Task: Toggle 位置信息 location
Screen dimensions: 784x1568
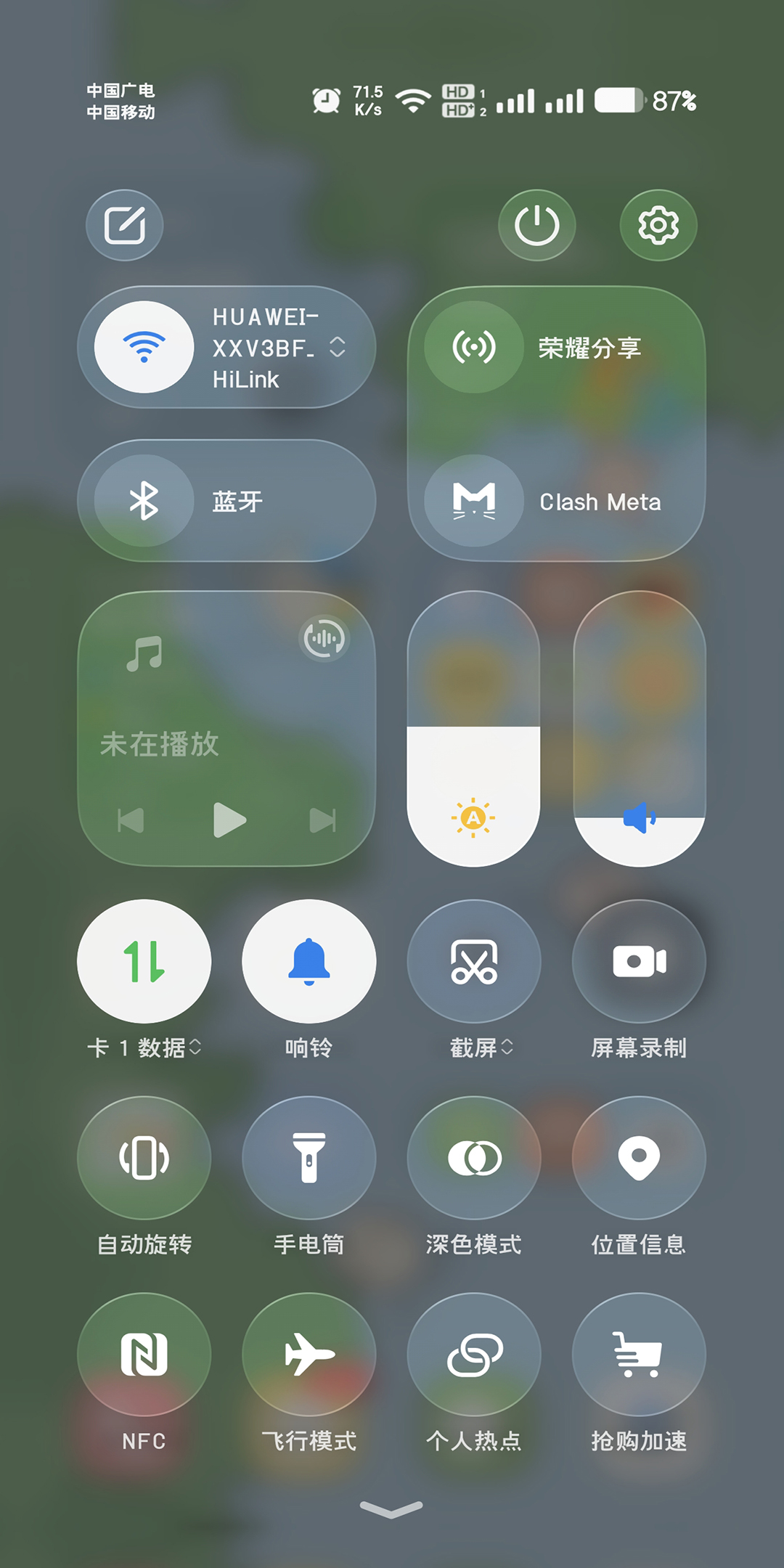Action: (638, 1158)
